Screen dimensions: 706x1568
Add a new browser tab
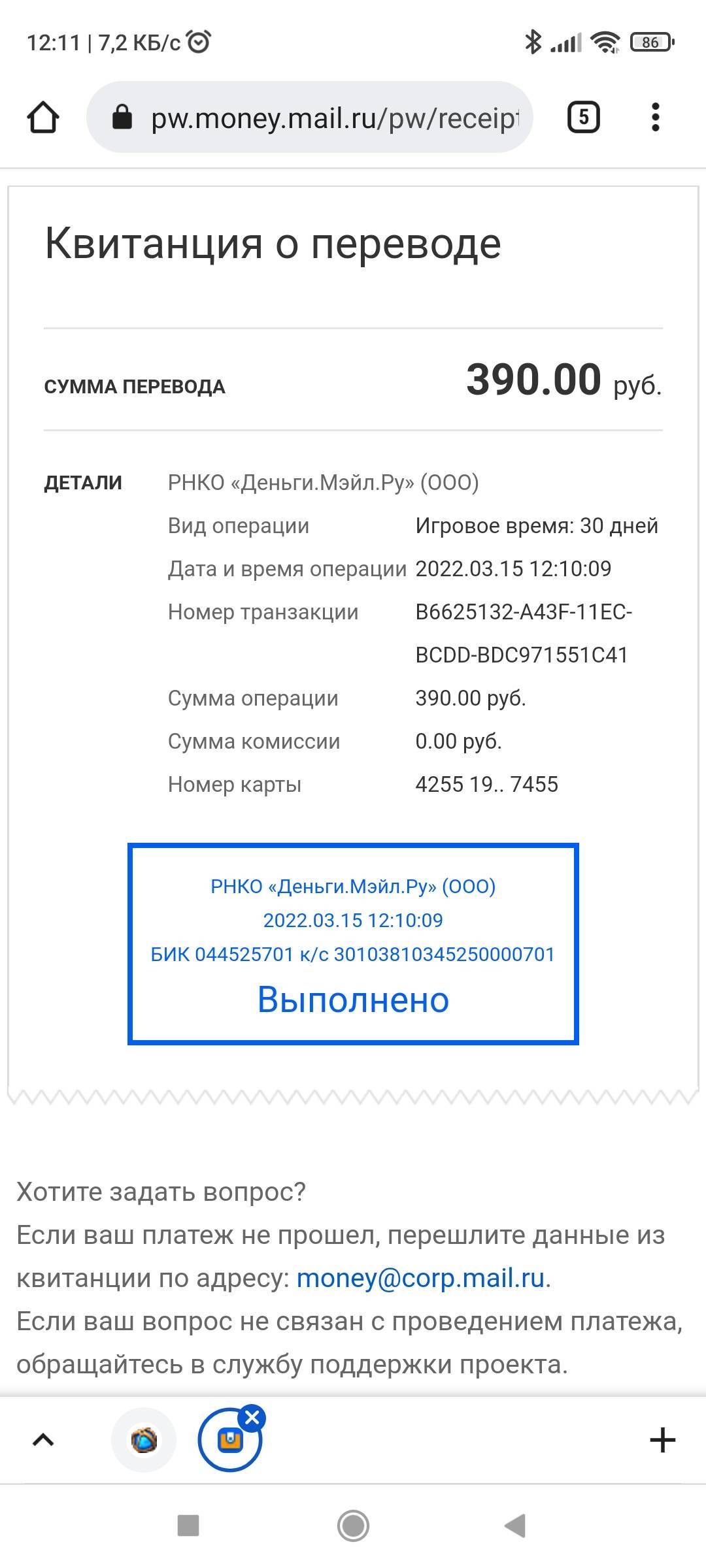click(x=662, y=1440)
